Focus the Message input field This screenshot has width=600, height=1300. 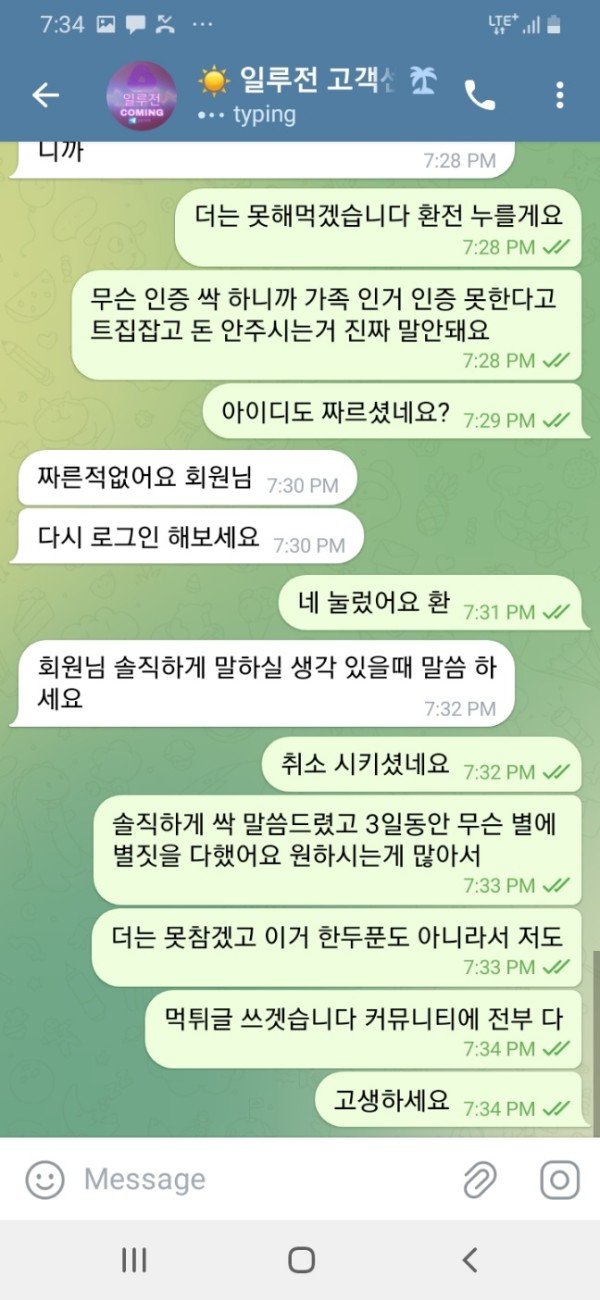260,1179
